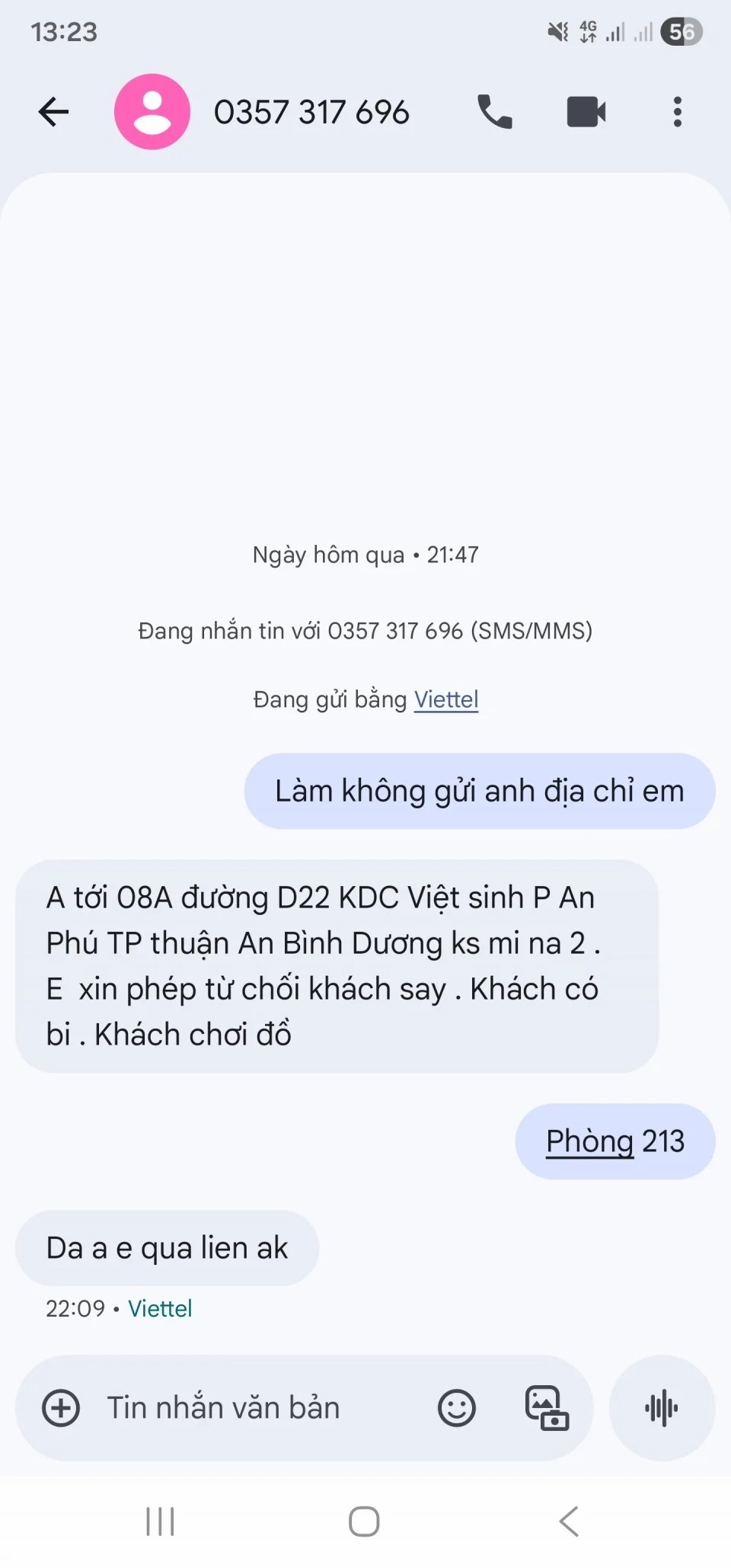Record a voice message
Screen dimensions: 731x1568
click(662, 1408)
